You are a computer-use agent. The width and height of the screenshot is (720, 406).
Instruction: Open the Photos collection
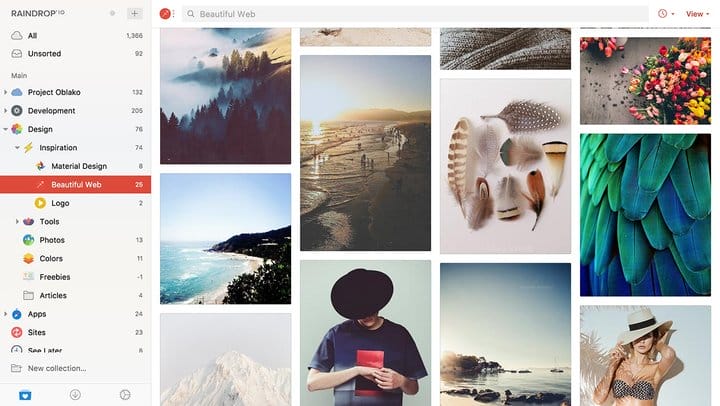pos(52,240)
